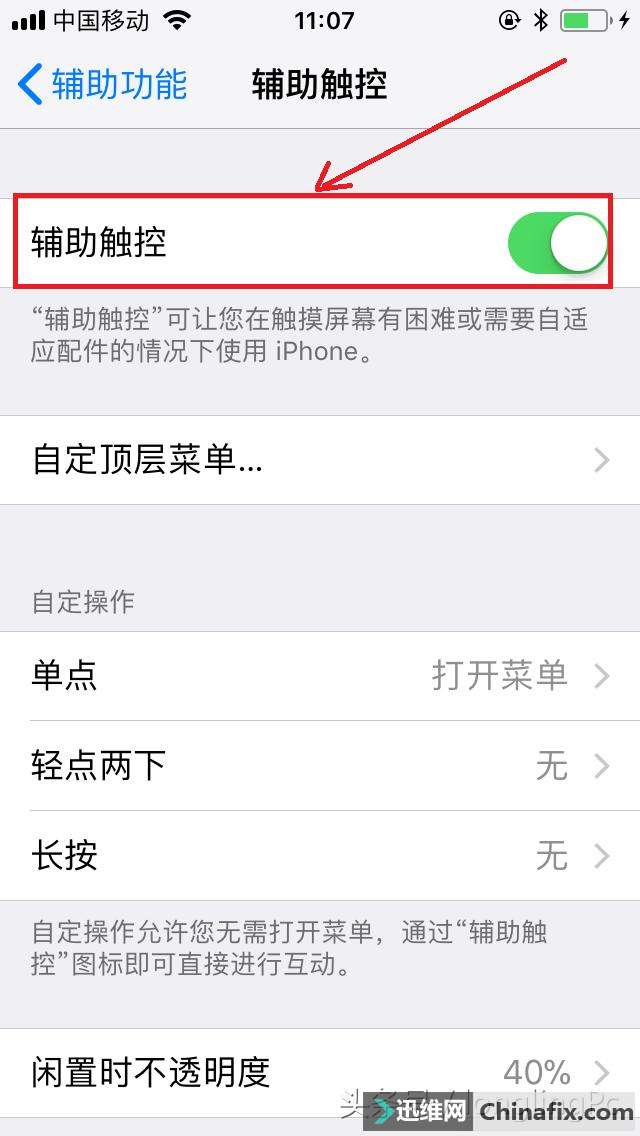Viewport: 640px width, 1136px height.
Task: Open 自定顶层菜单 settings
Action: pos(320,460)
